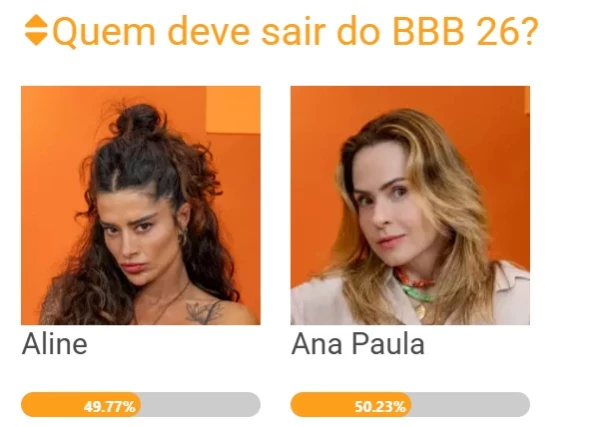Screen dimensions: 600x427
Task: Select Ana Paula's photo card in the poll
Action: click(410, 205)
